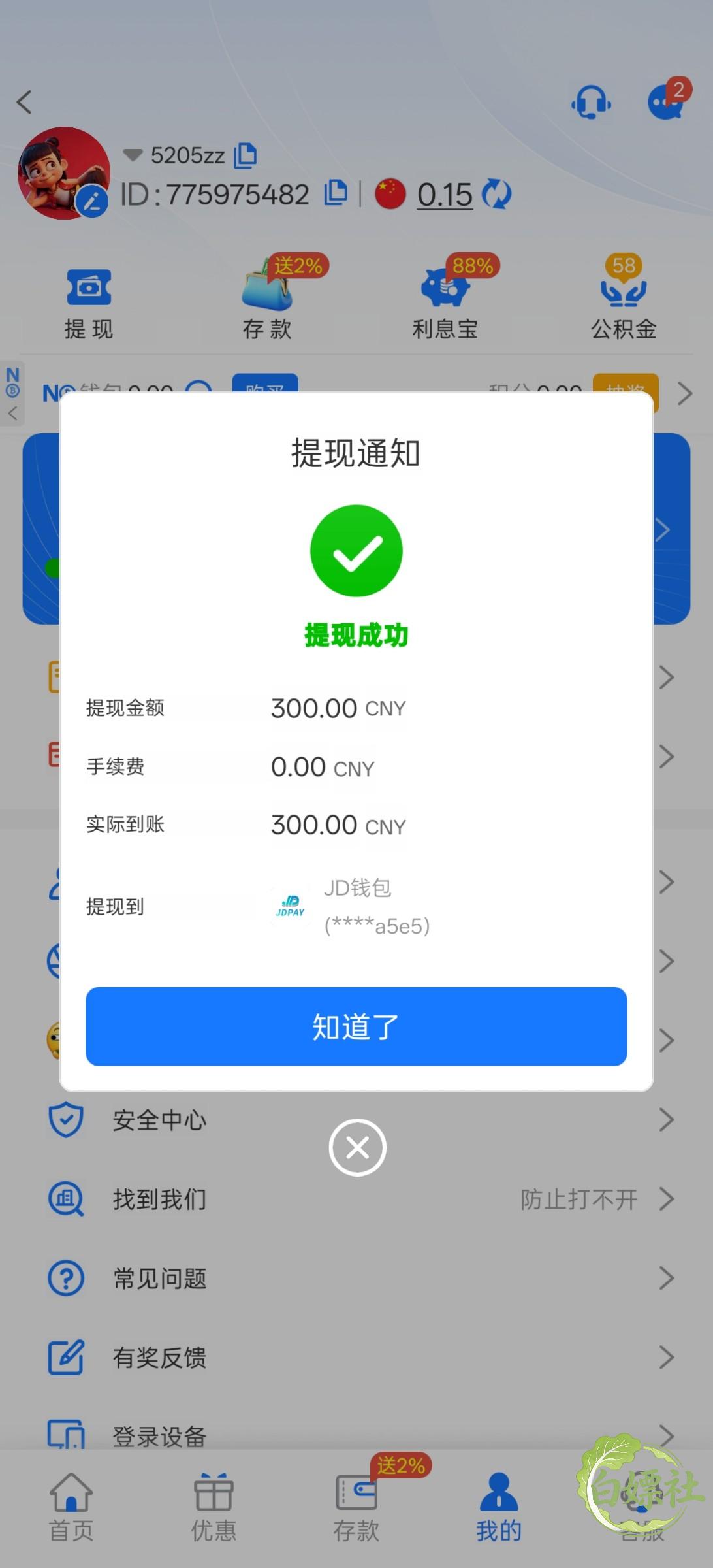Image resolution: width=713 pixels, height=1568 pixels.
Task: Open 公积金 fund feature
Action: pos(624,301)
